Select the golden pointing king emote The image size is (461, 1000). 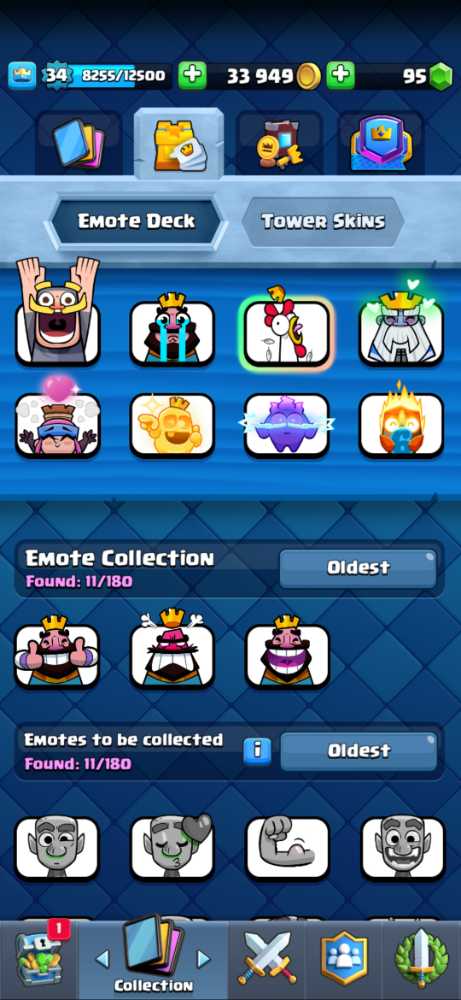172,424
